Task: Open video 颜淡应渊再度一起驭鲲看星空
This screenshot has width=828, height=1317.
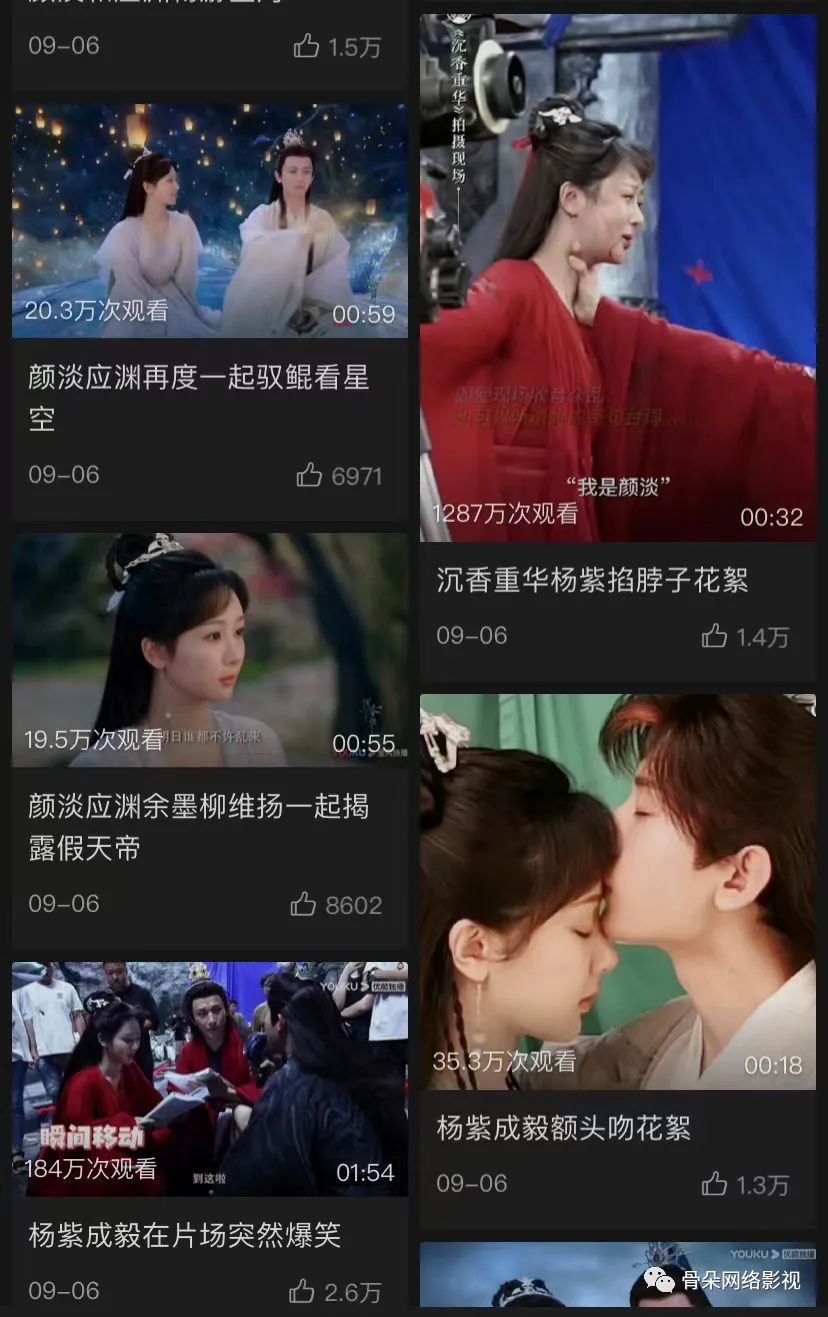Action: click(209, 221)
